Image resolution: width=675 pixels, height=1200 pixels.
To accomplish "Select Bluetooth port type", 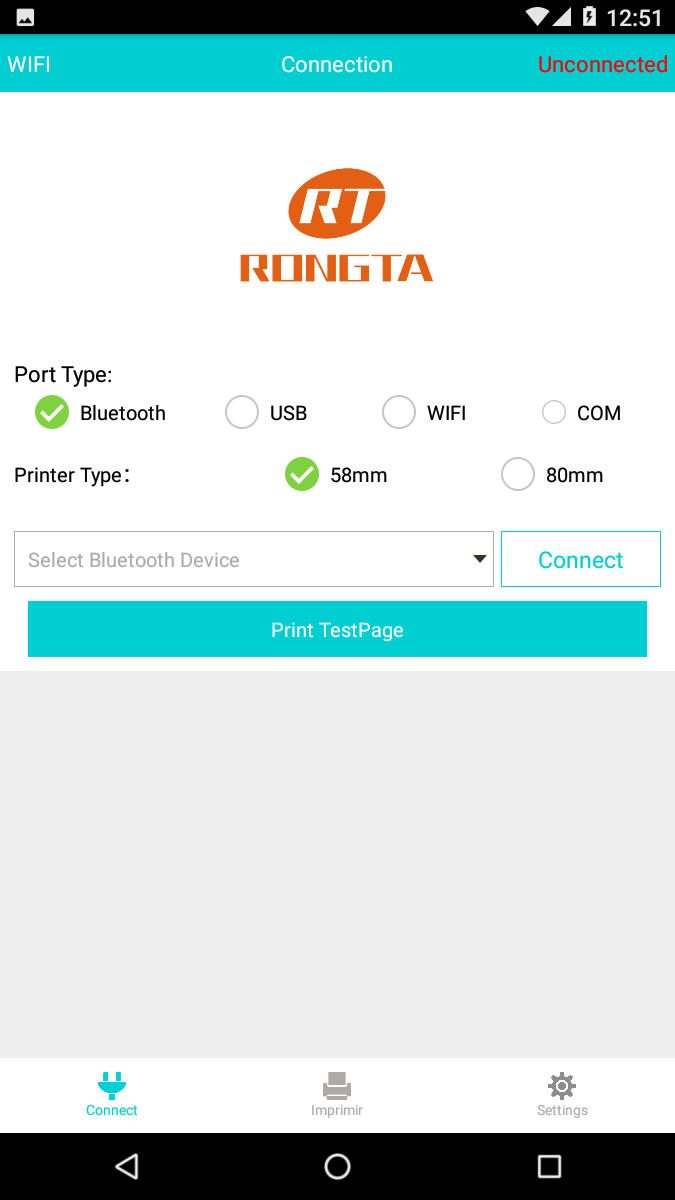I will pos(52,413).
